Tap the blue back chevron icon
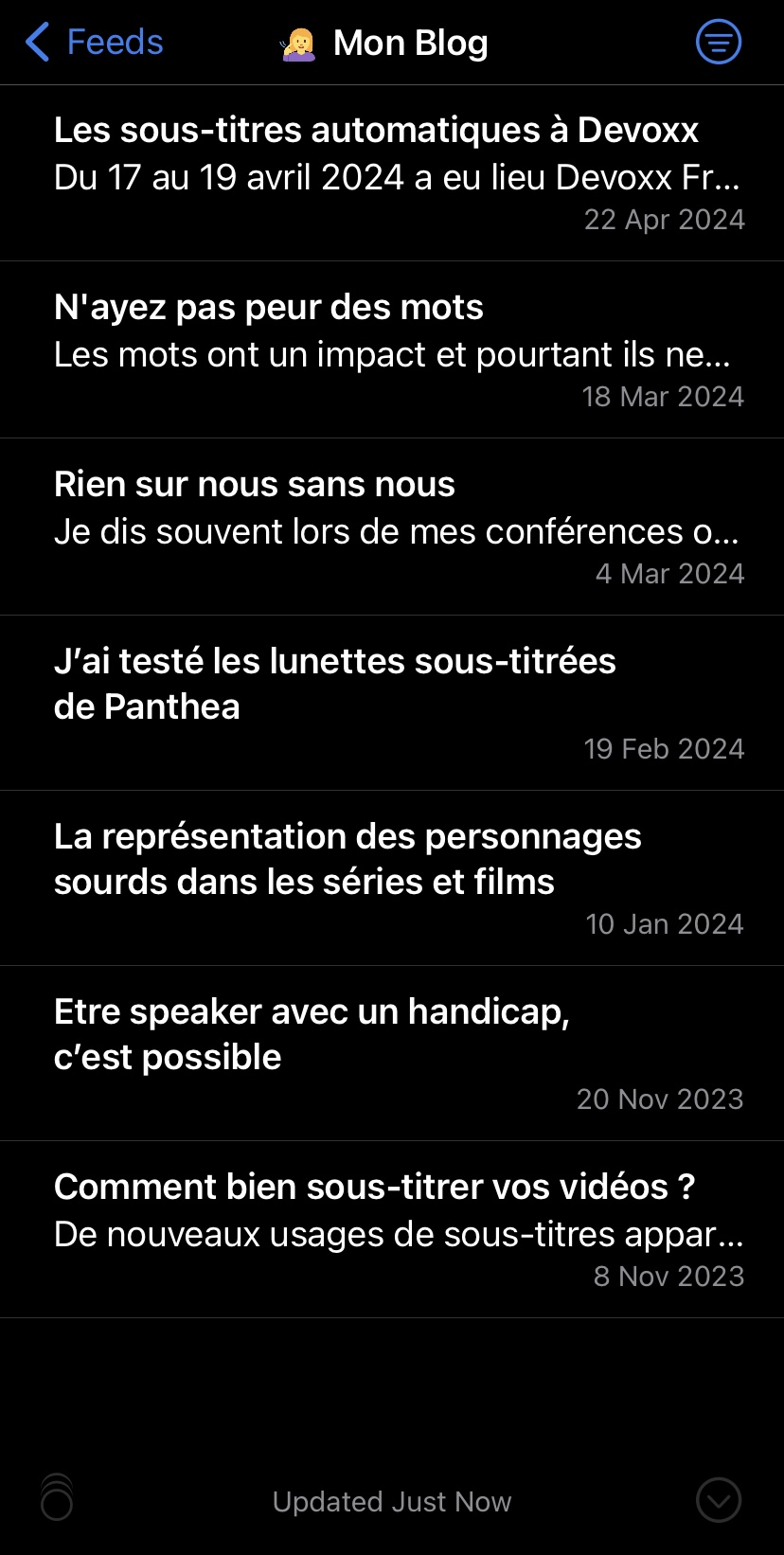784x1555 pixels. pyautogui.click(x=35, y=42)
